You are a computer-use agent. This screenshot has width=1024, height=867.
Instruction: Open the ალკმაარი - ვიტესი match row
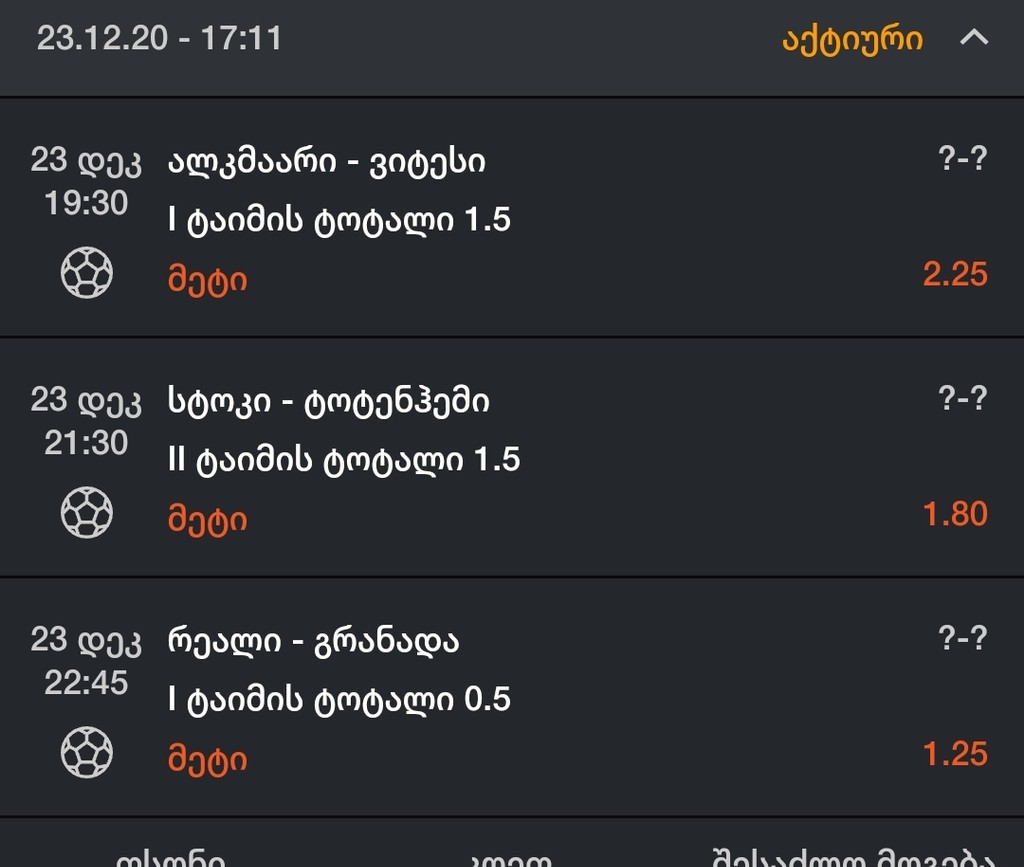point(327,161)
